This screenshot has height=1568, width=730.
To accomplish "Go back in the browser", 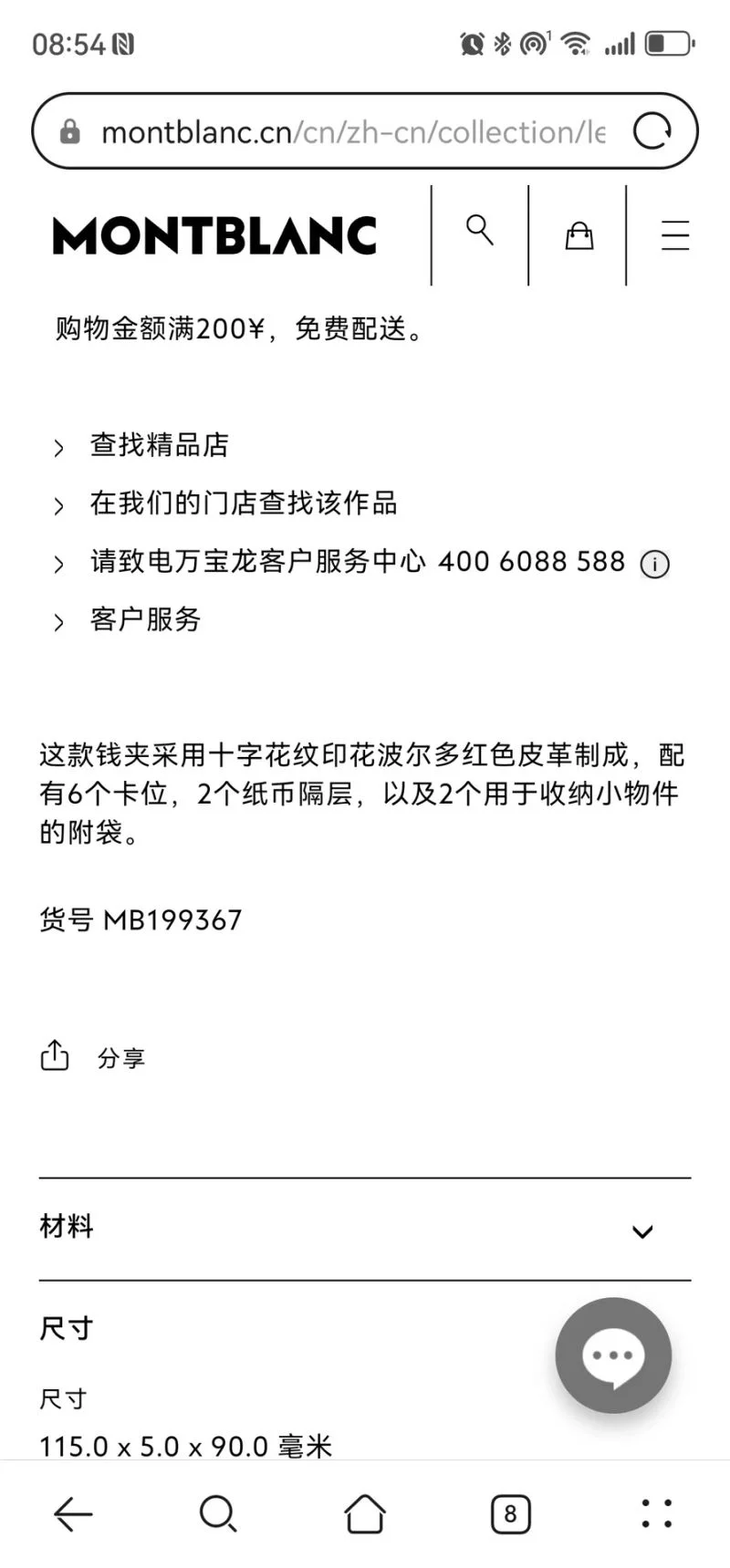I will click(x=73, y=1514).
